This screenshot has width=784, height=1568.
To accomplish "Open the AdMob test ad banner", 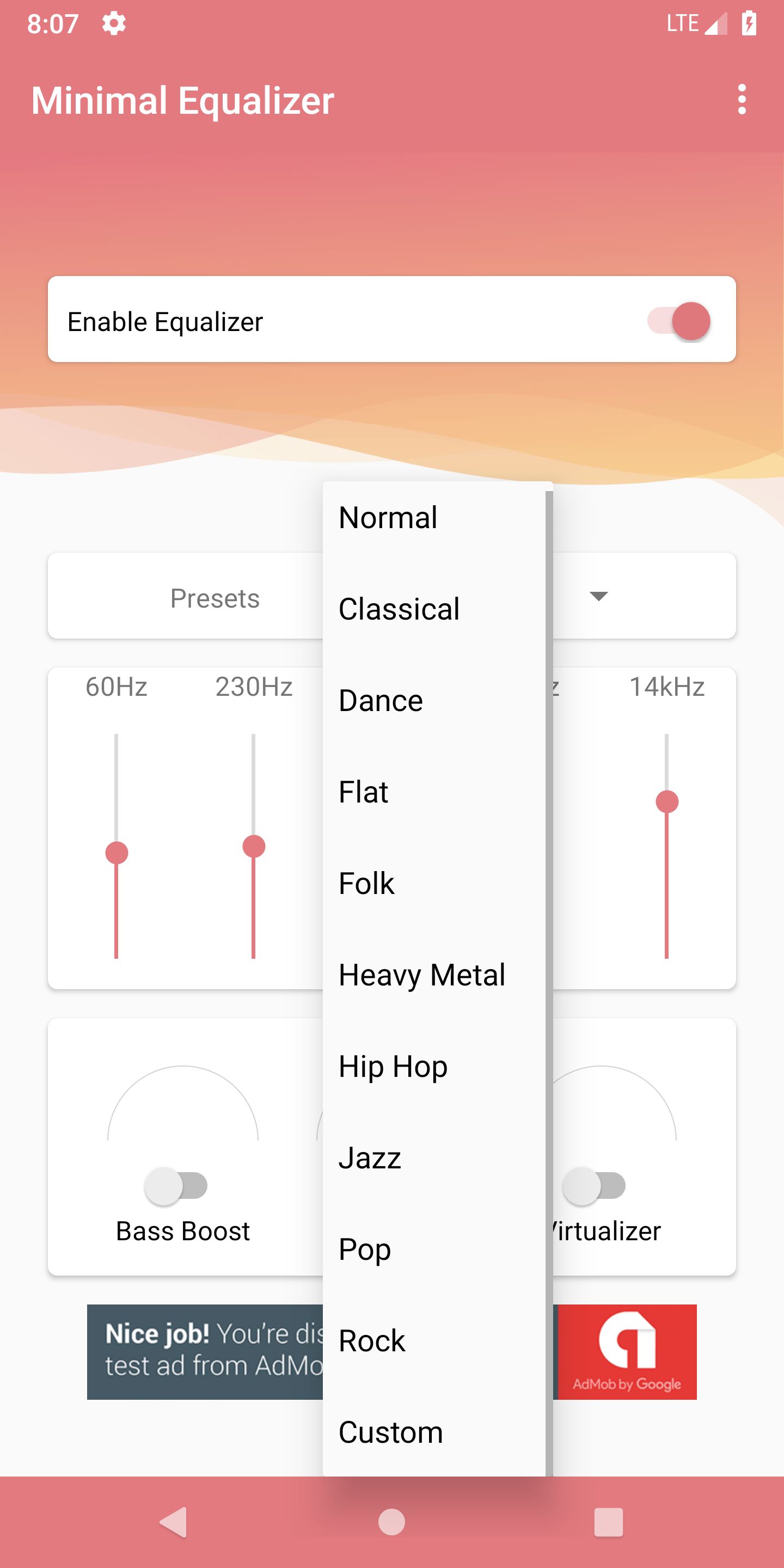I will 392,1352.
